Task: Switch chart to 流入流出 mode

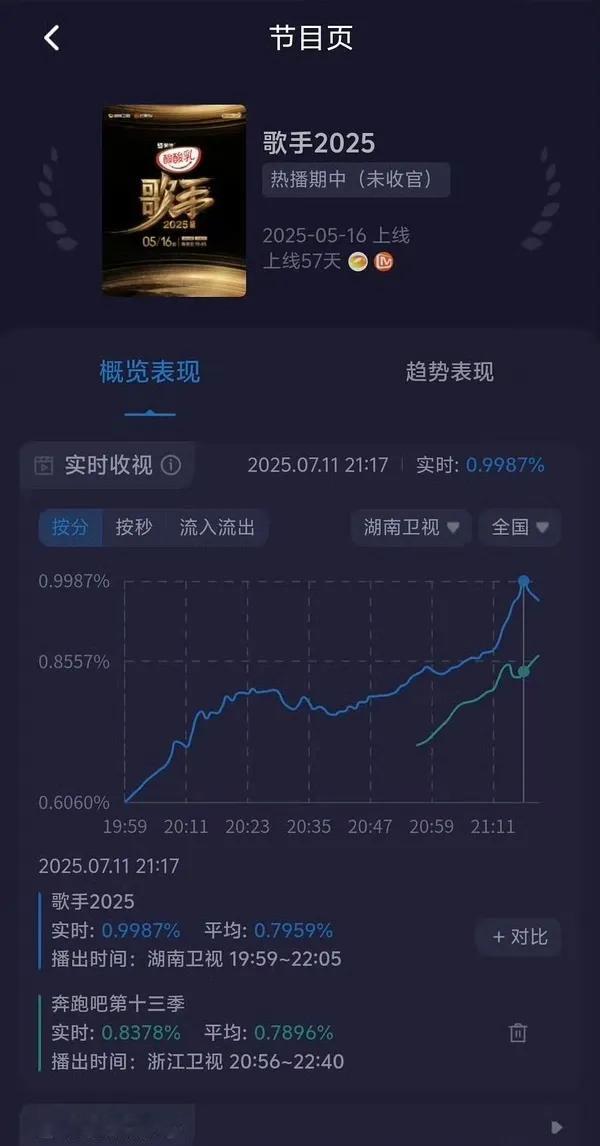Action: (217, 527)
